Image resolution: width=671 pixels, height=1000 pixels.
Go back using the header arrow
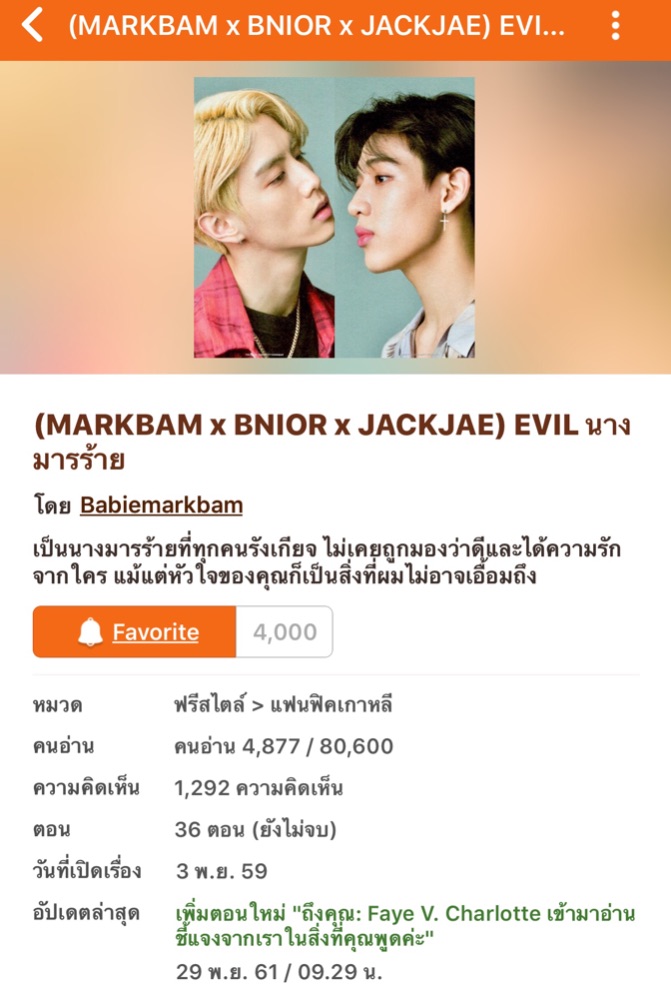[x=32, y=26]
